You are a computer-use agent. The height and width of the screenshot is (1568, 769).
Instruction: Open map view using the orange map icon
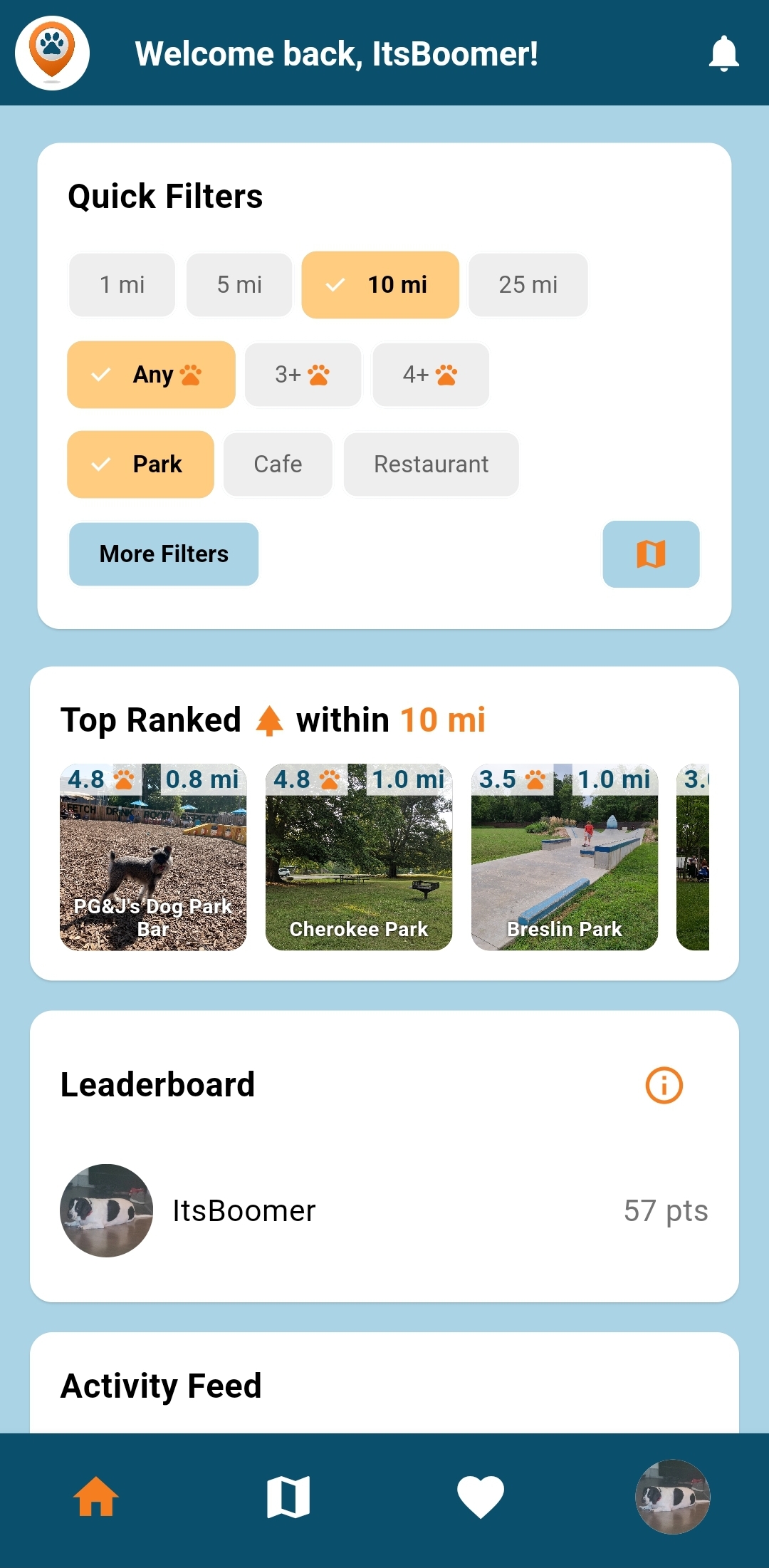tap(650, 554)
